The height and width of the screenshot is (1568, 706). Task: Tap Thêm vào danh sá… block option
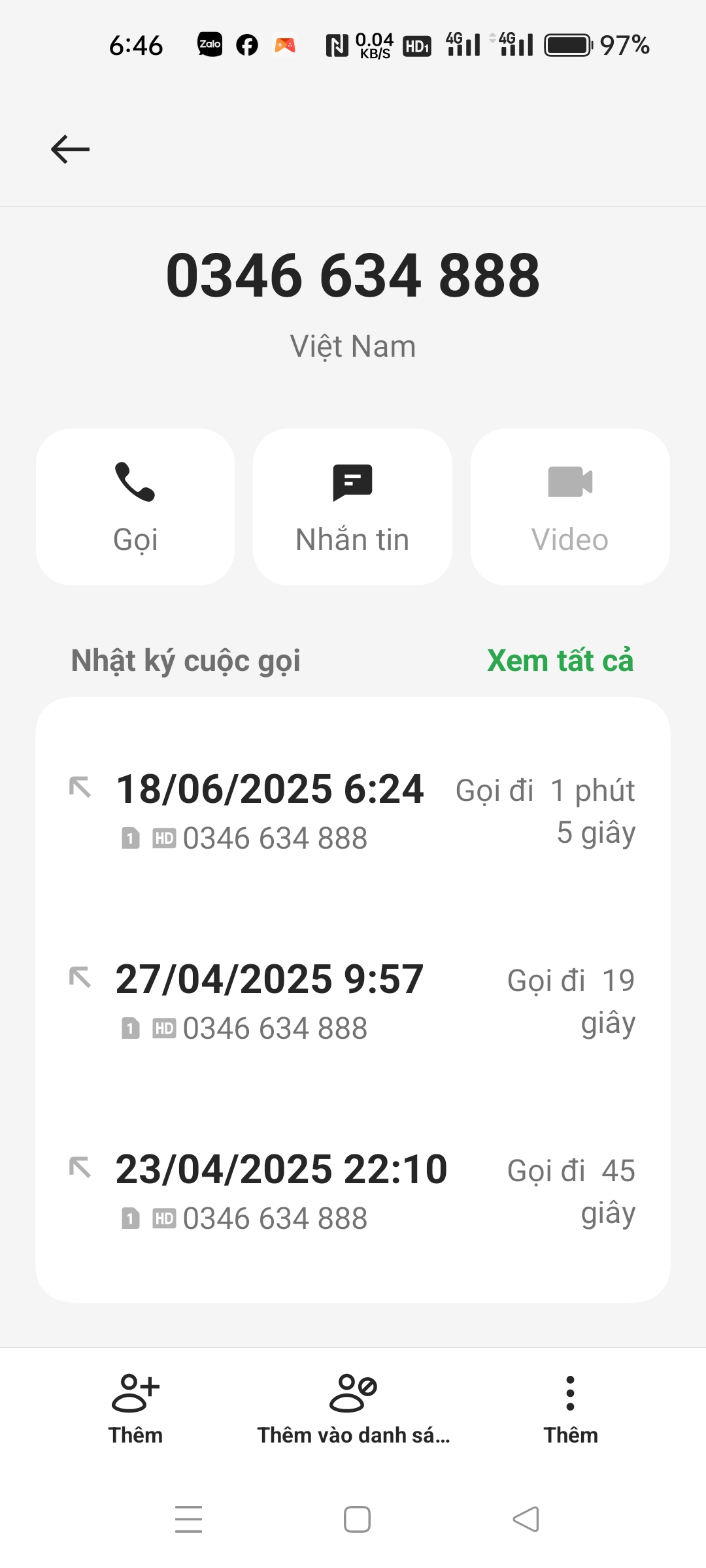tap(353, 1408)
